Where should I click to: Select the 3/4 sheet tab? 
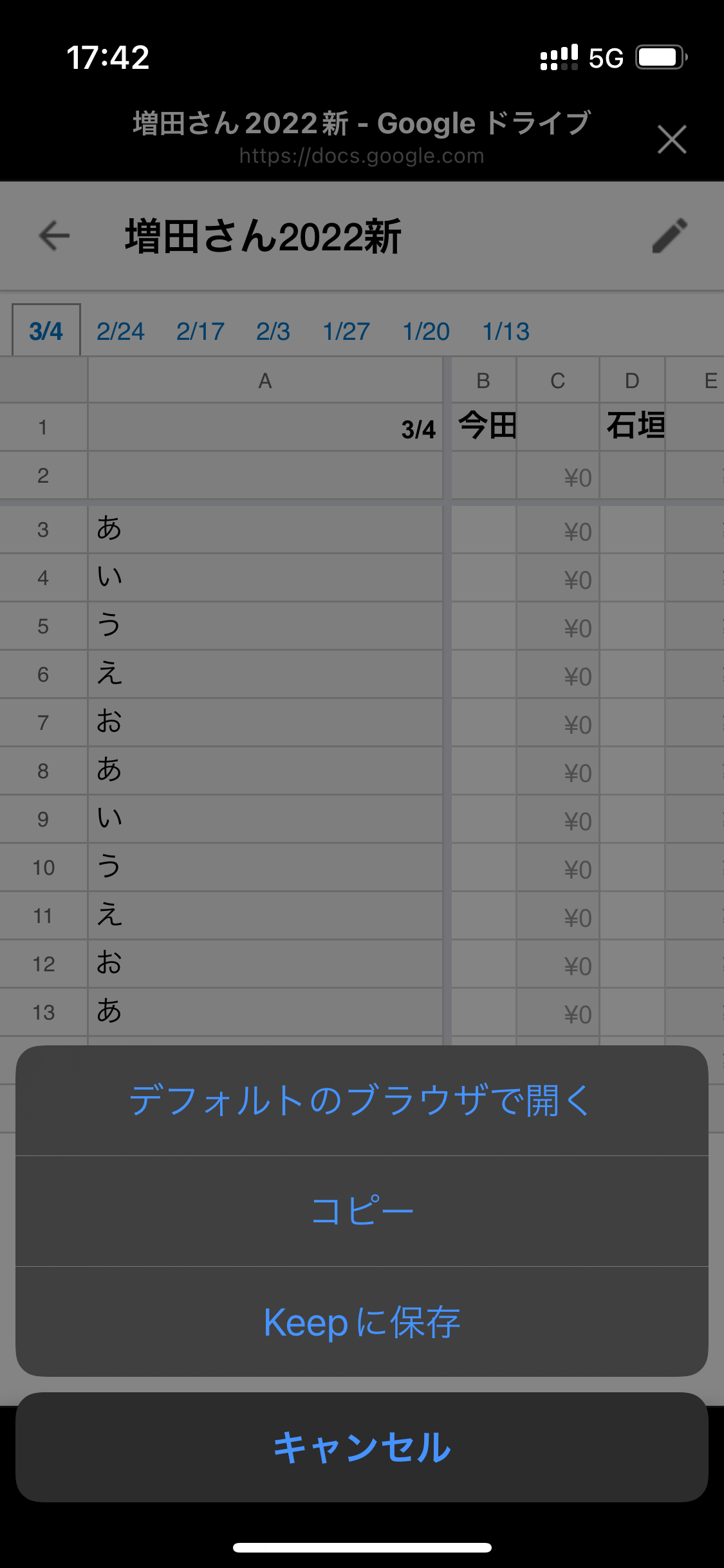tap(46, 331)
